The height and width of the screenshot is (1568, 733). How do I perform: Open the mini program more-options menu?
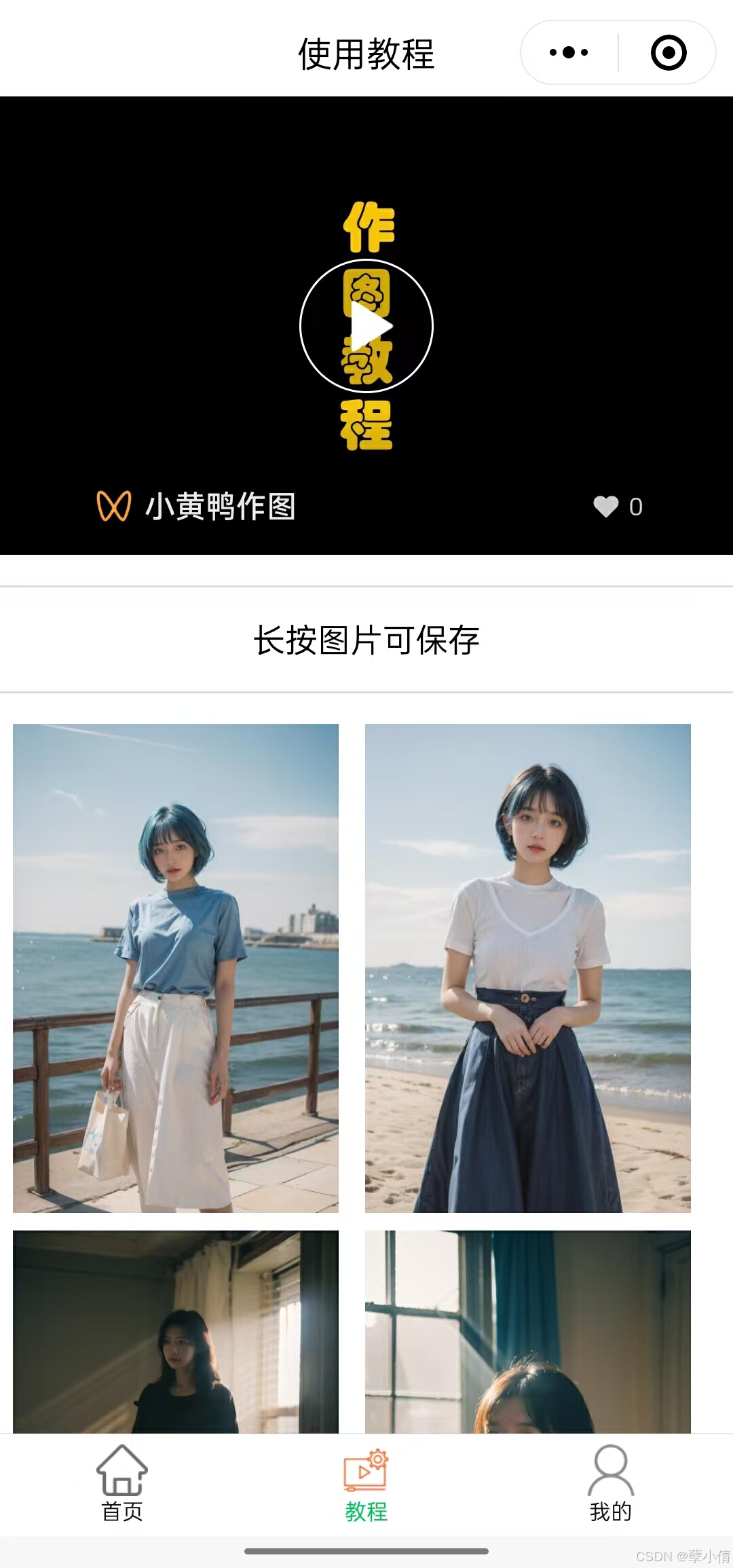tap(569, 52)
